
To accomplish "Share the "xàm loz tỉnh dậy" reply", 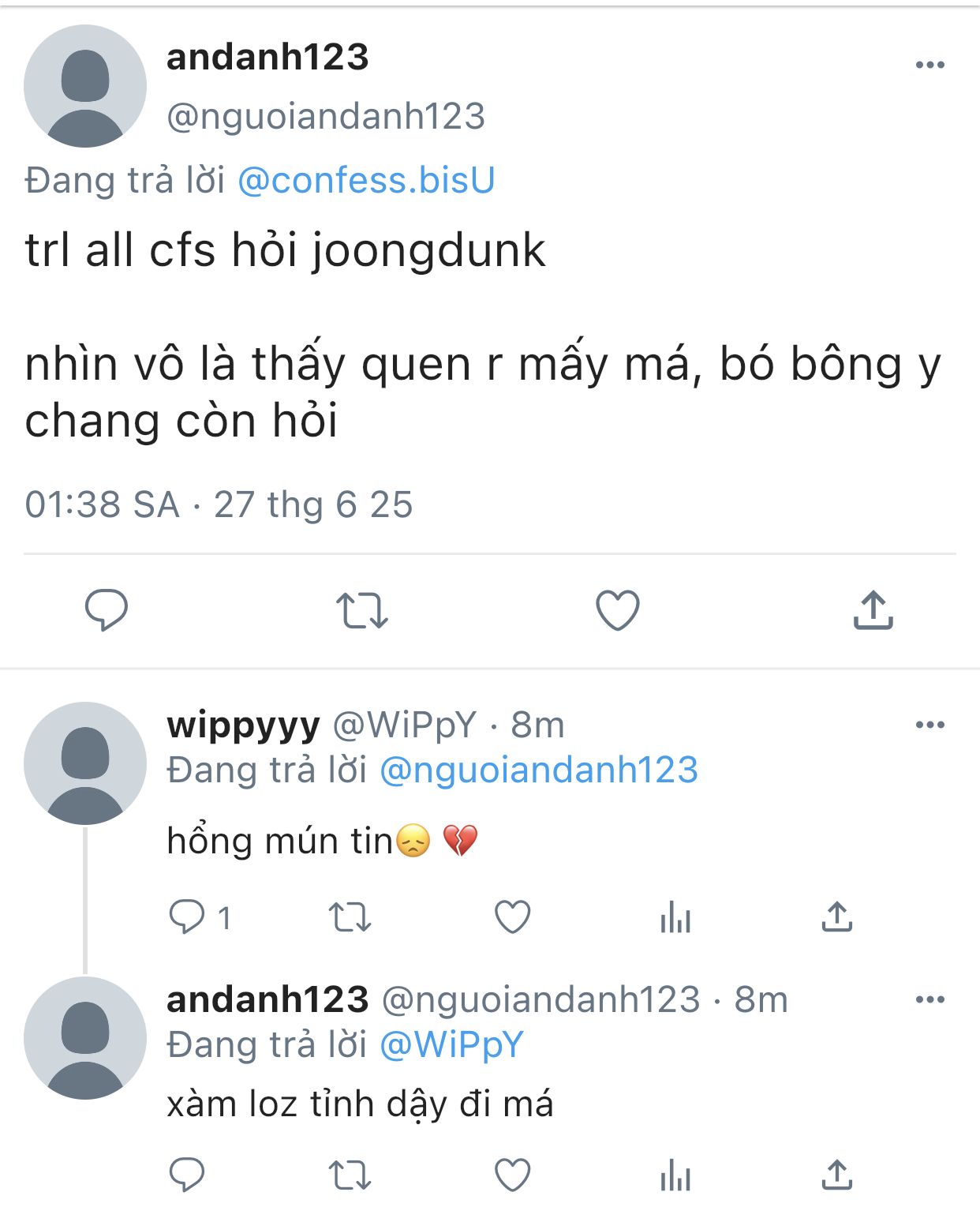I will [x=836, y=1175].
